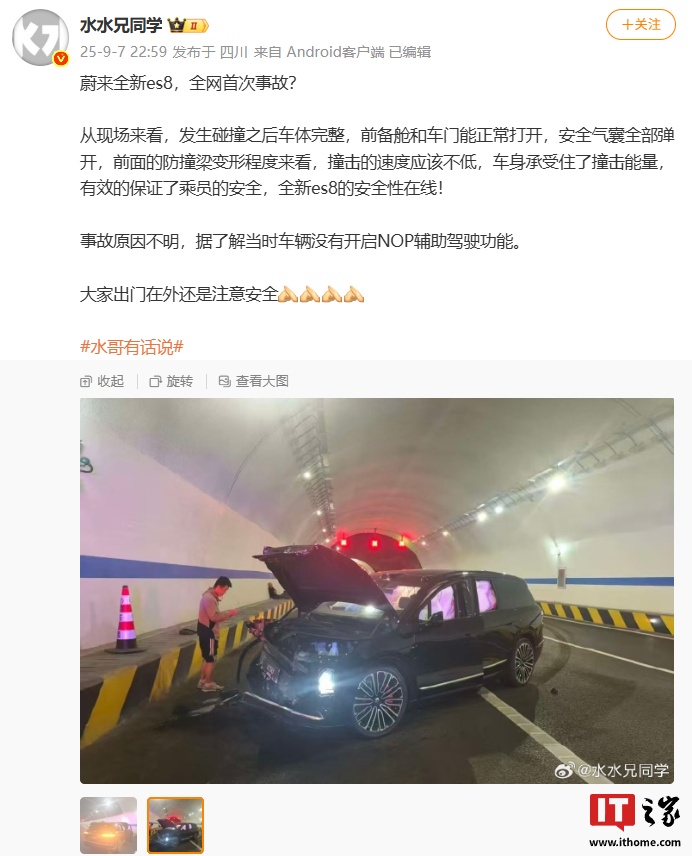
Task: Follow 水水兄同学 with the 关注 button
Action: [641, 24]
